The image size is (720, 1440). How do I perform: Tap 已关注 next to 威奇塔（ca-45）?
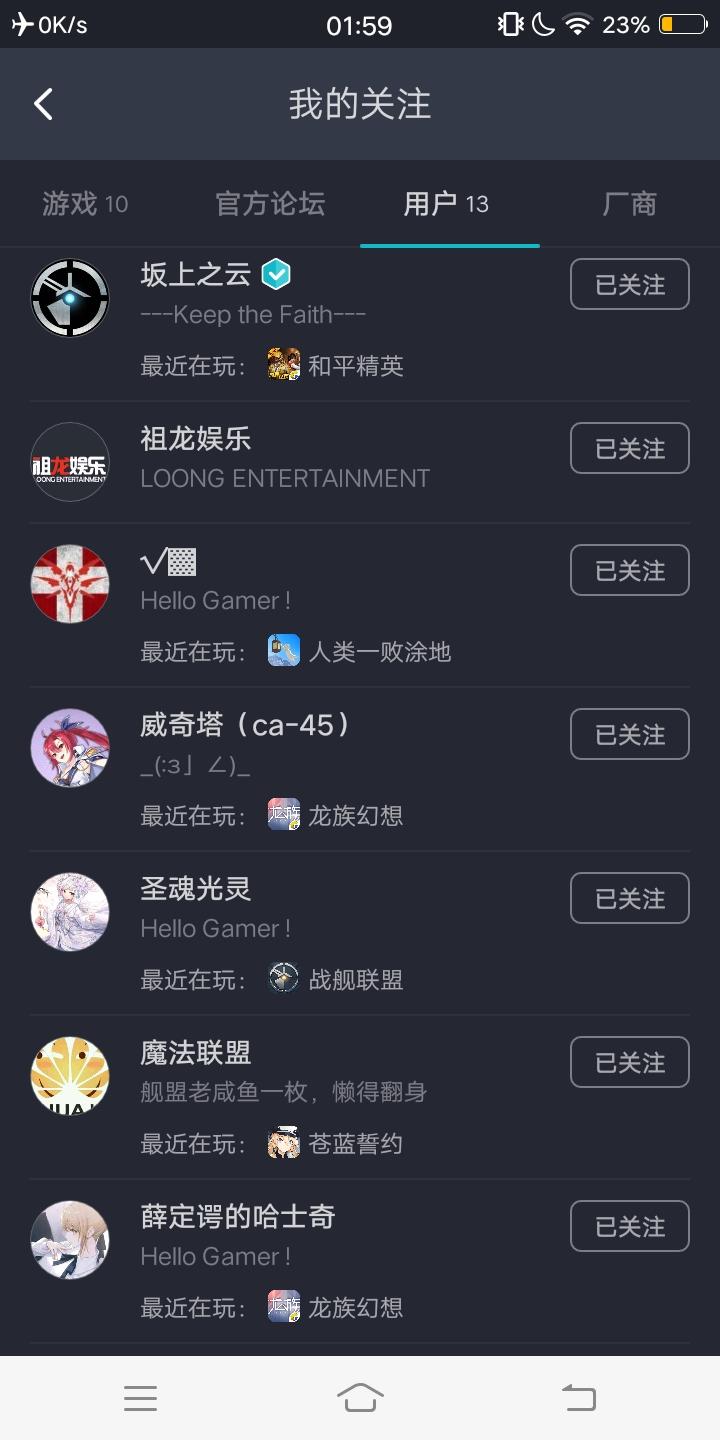[x=629, y=735]
